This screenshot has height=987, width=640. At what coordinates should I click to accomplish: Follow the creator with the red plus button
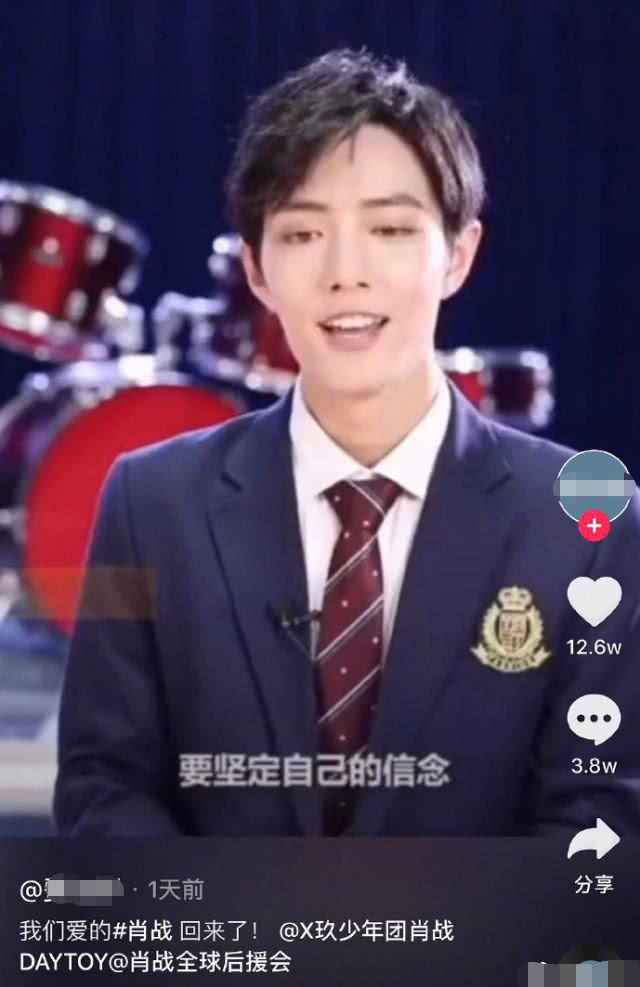[595, 525]
